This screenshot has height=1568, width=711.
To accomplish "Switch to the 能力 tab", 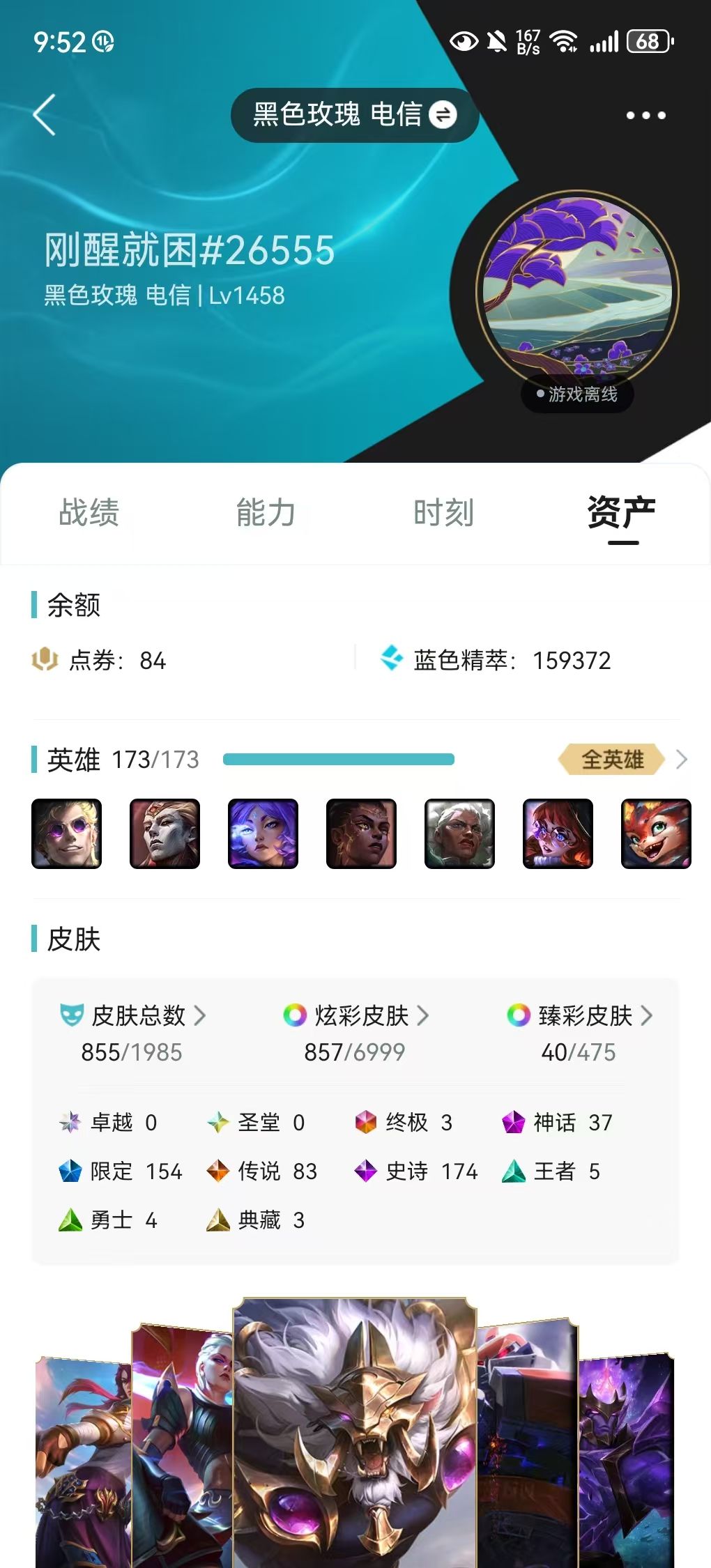I will (x=266, y=513).
